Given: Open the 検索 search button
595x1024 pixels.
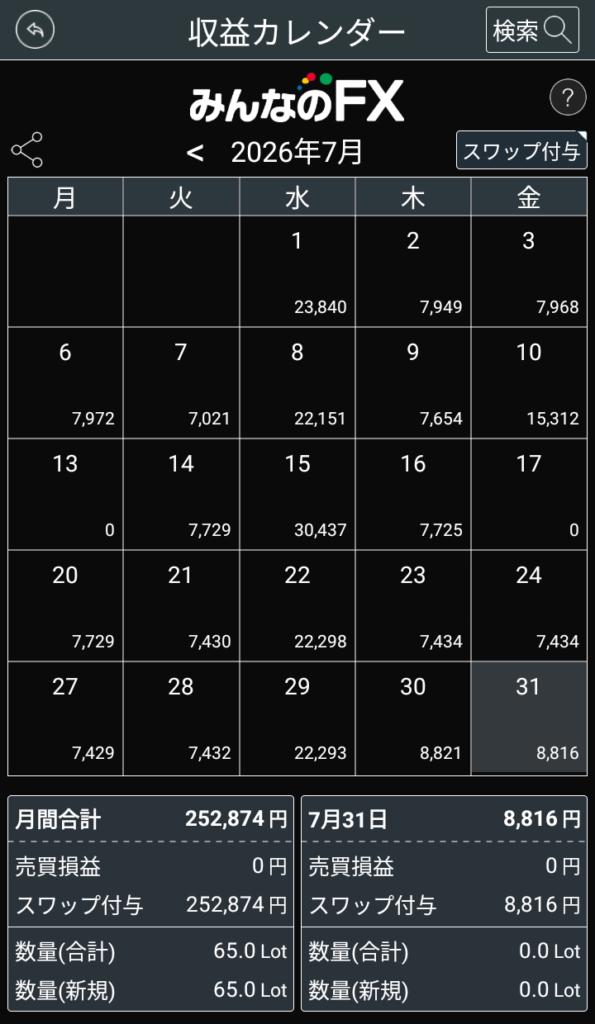Looking at the screenshot, I should coord(532,30).
